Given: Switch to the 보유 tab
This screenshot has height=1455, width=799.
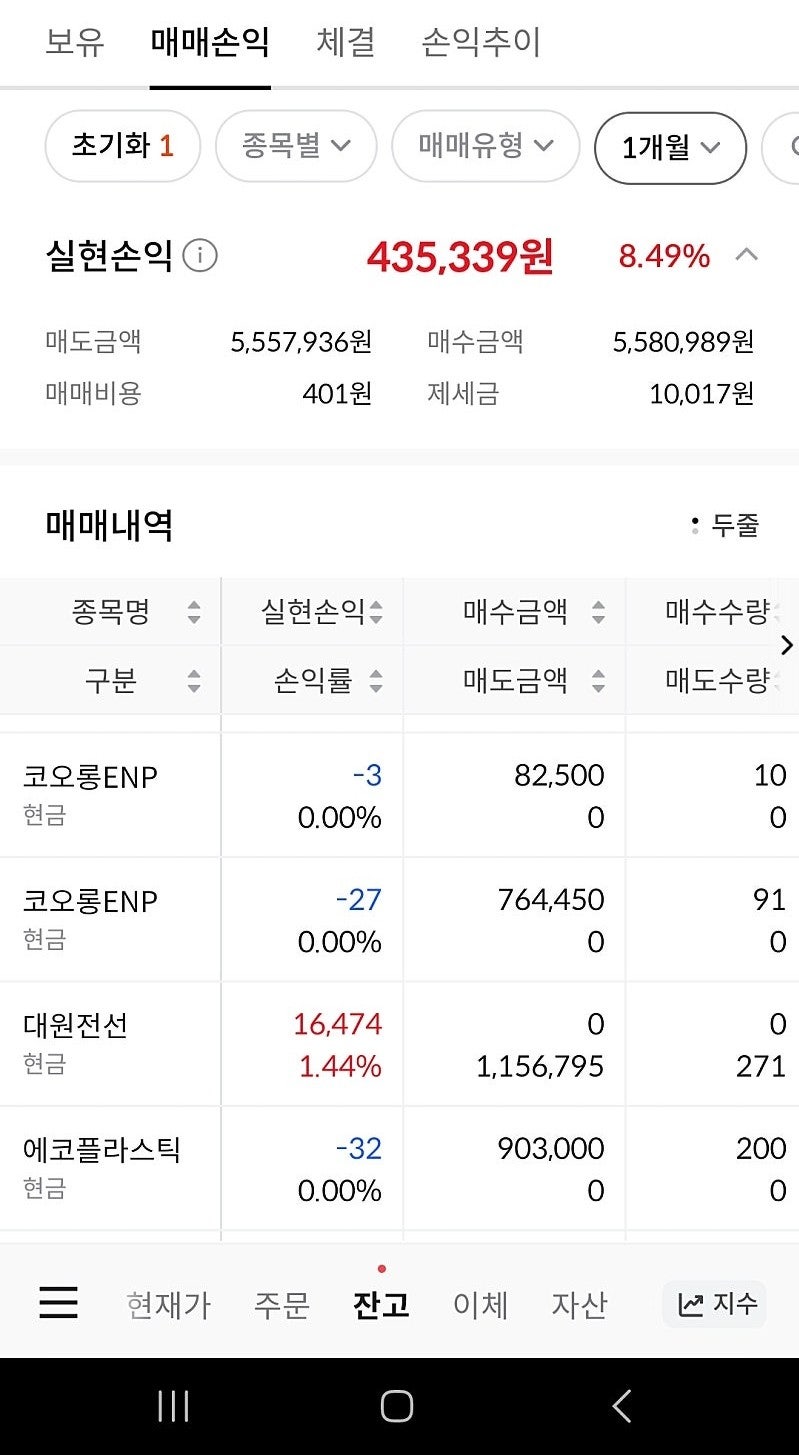Looking at the screenshot, I should tap(75, 43).
